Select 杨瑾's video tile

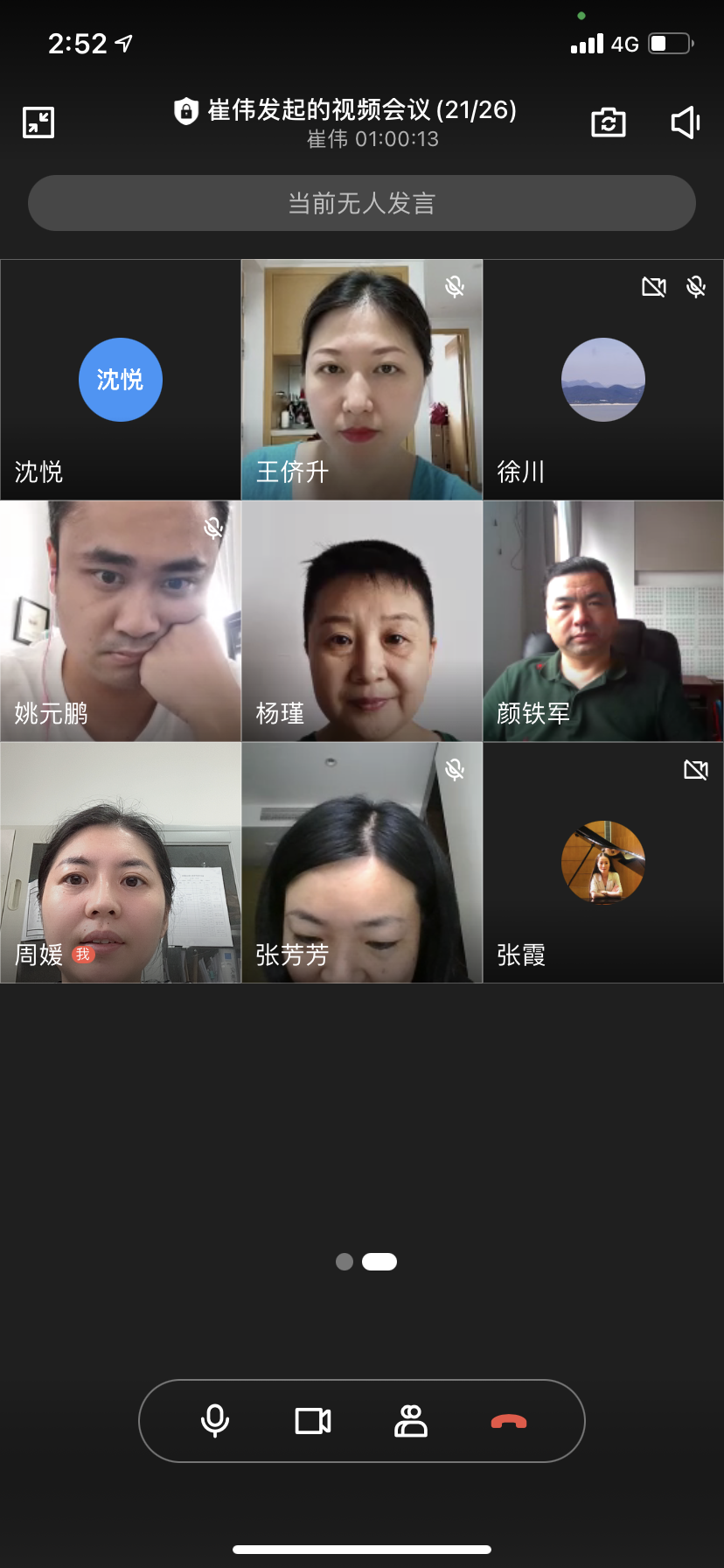click(x=362, y=621)
